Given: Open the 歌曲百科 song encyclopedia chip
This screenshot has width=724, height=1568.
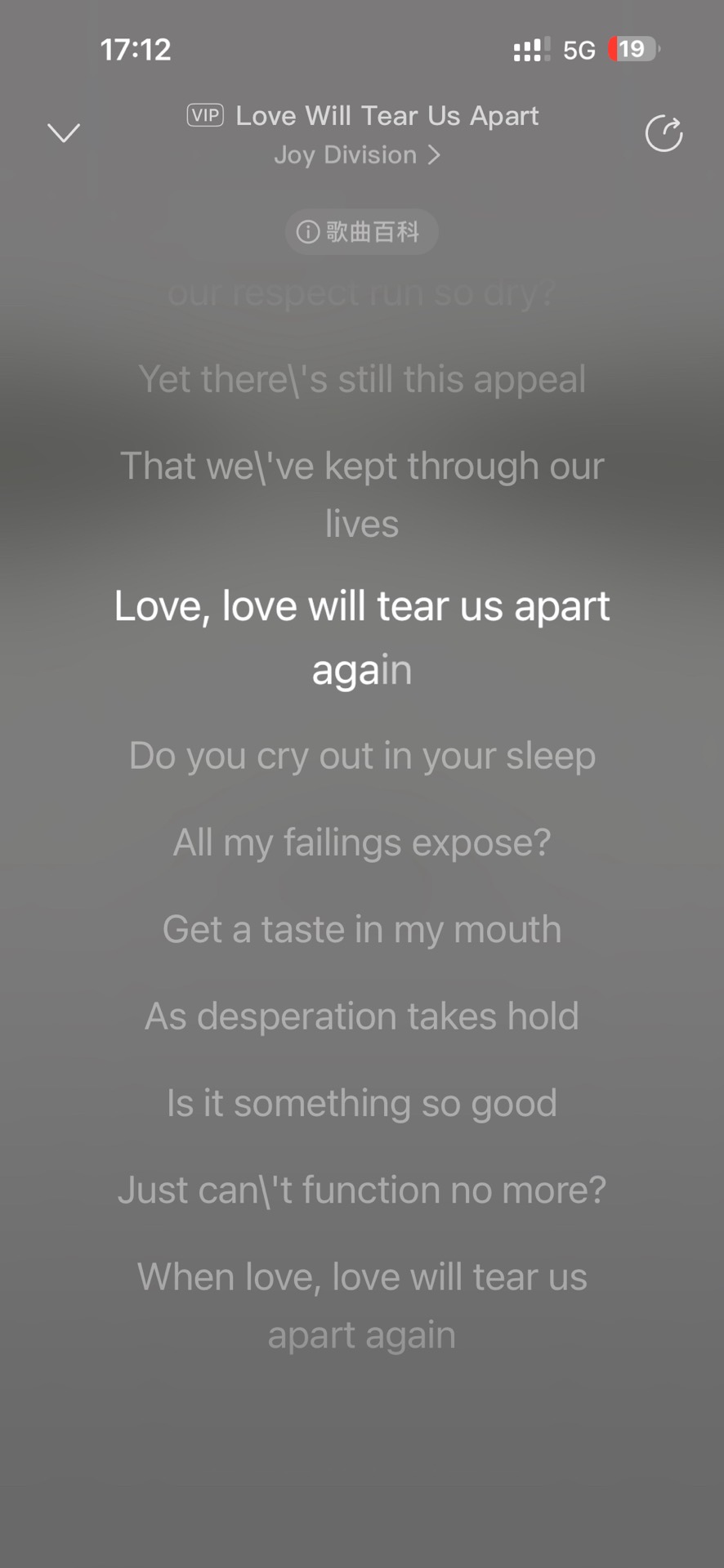Looking at the screenshot, I should 361,232.
